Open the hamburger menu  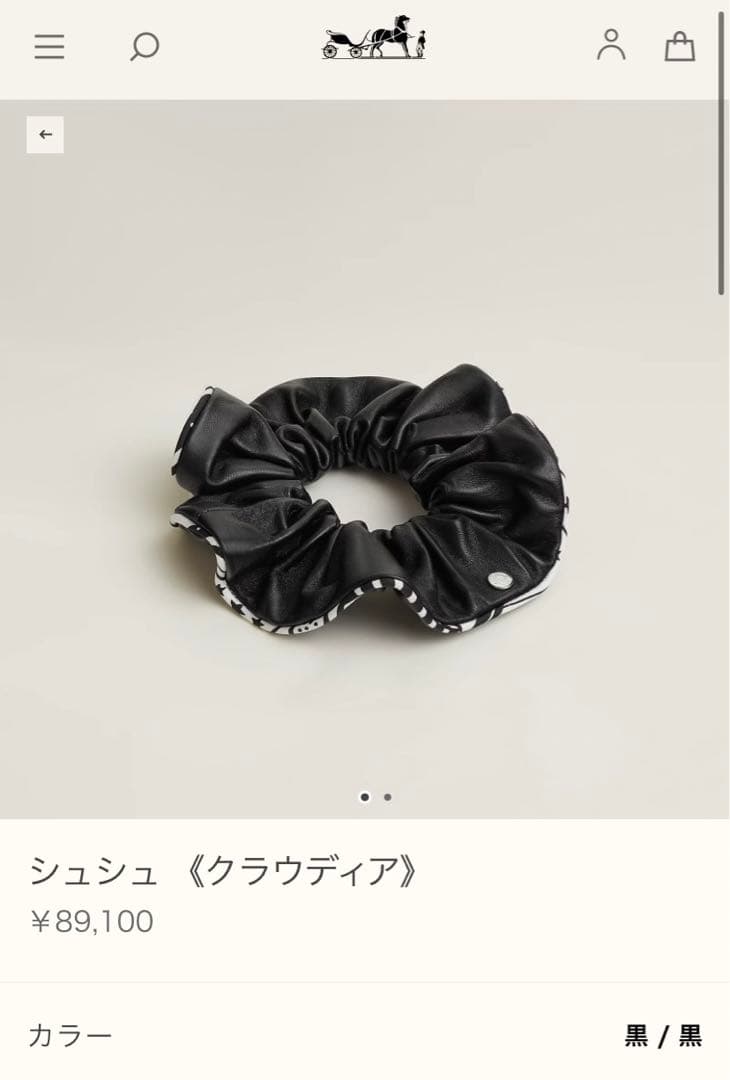(49, 46)
